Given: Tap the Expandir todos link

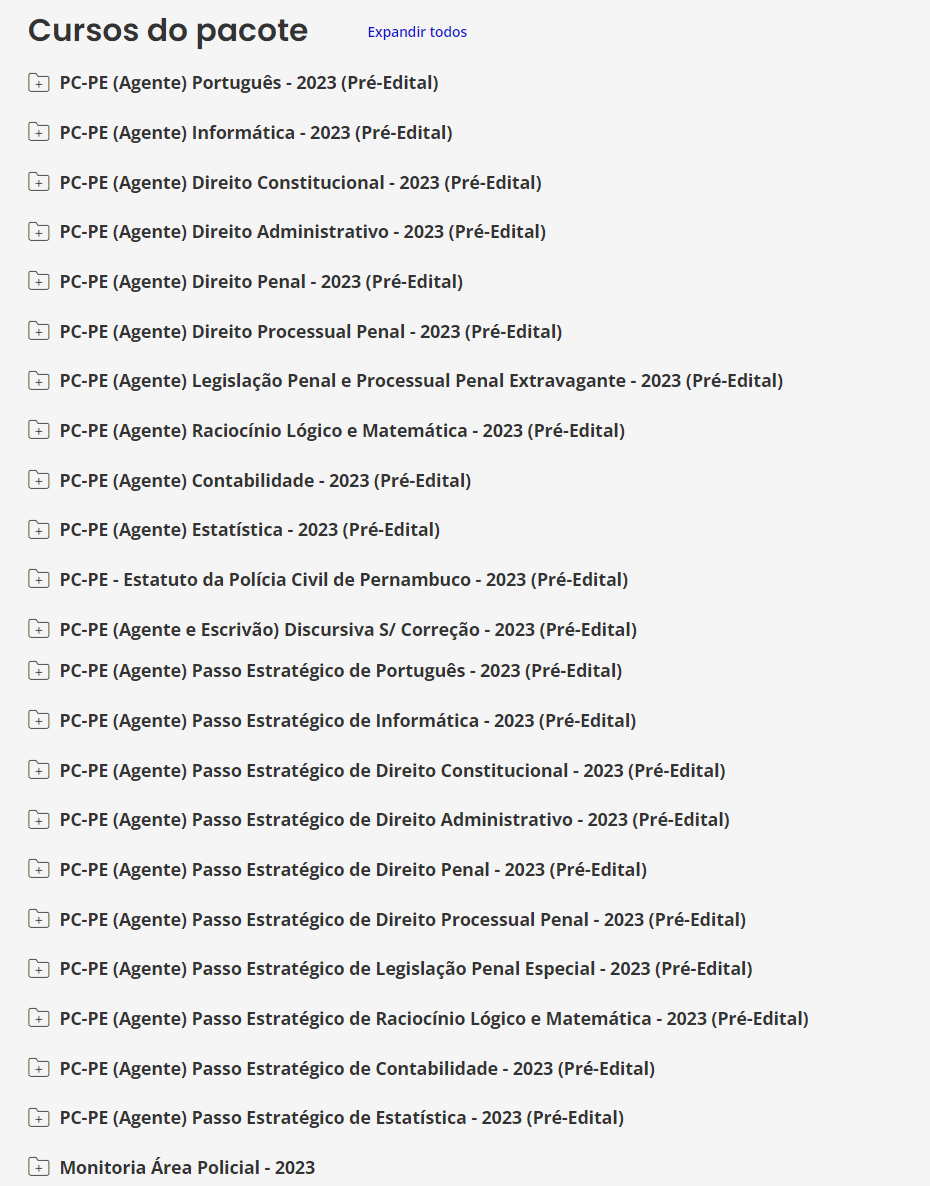Looking at the screenshot, I should coord(417,32).
